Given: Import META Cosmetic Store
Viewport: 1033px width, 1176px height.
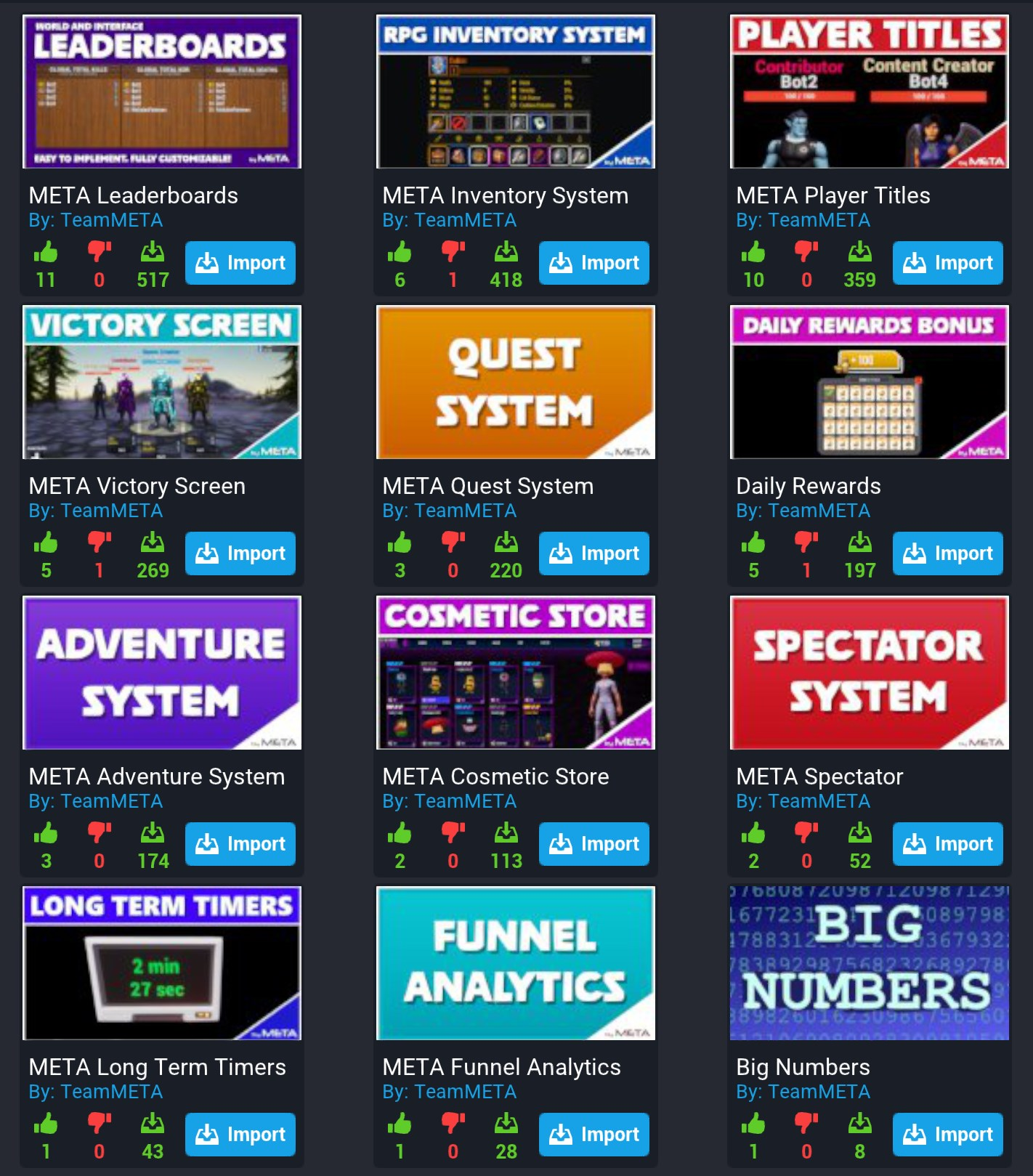Looking at the screenshot, I should click(594, 844).
